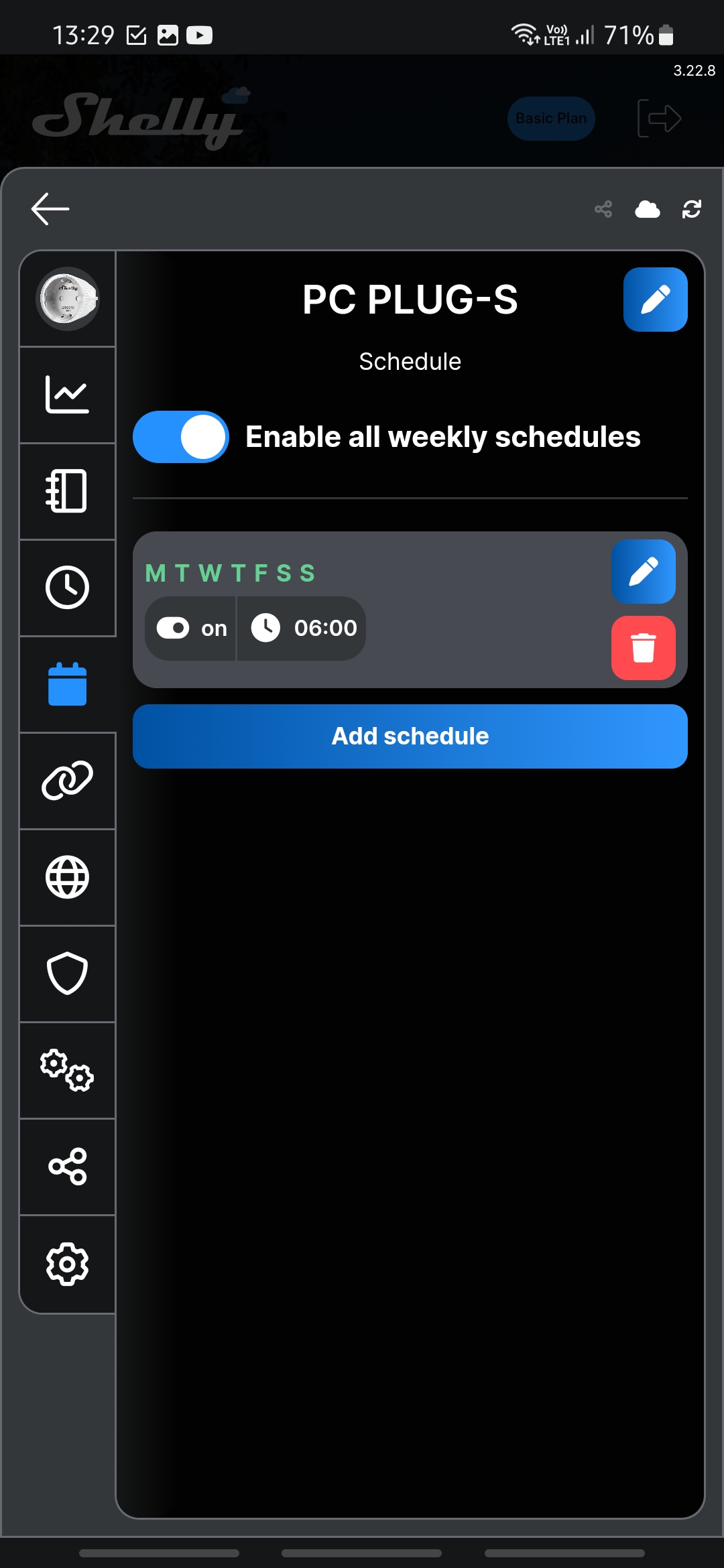Viewport: 724px width, 1568px height.
Task: Open the device home tab with plug image
Action: pos(67,299)
